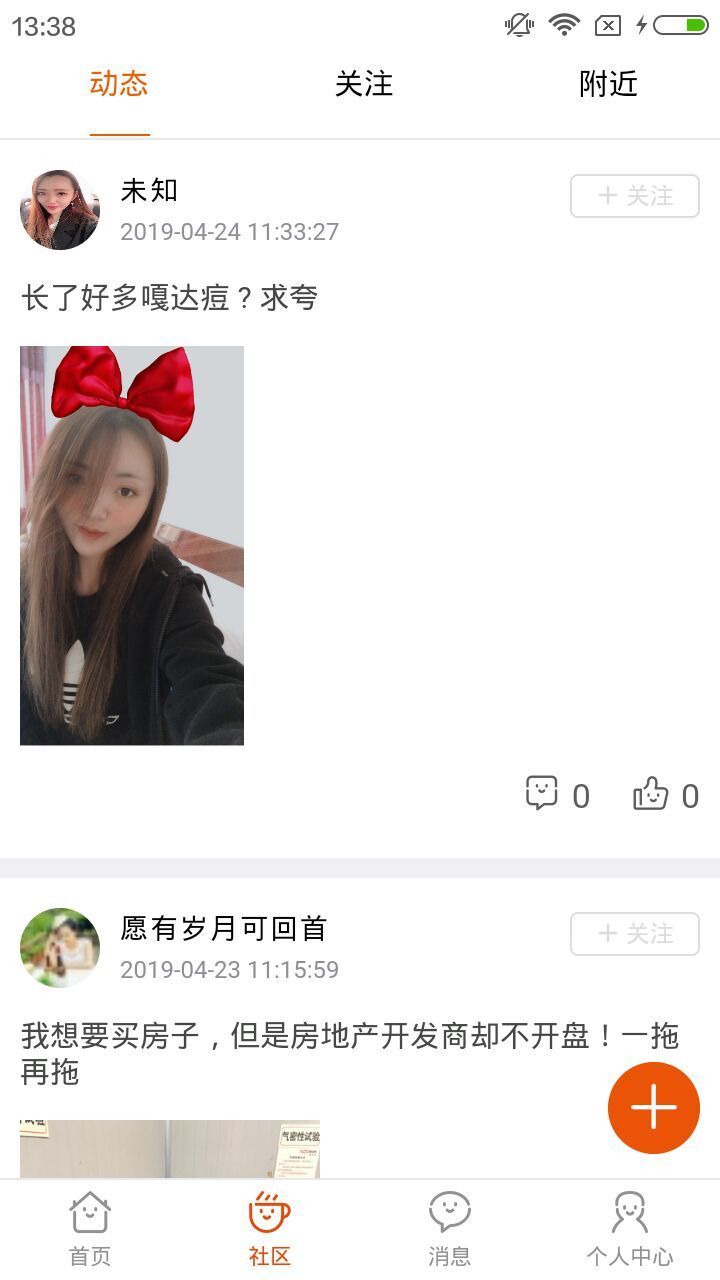Follow the user 未知
Screen dimensions: 720x1280
[x=634, y=196]
